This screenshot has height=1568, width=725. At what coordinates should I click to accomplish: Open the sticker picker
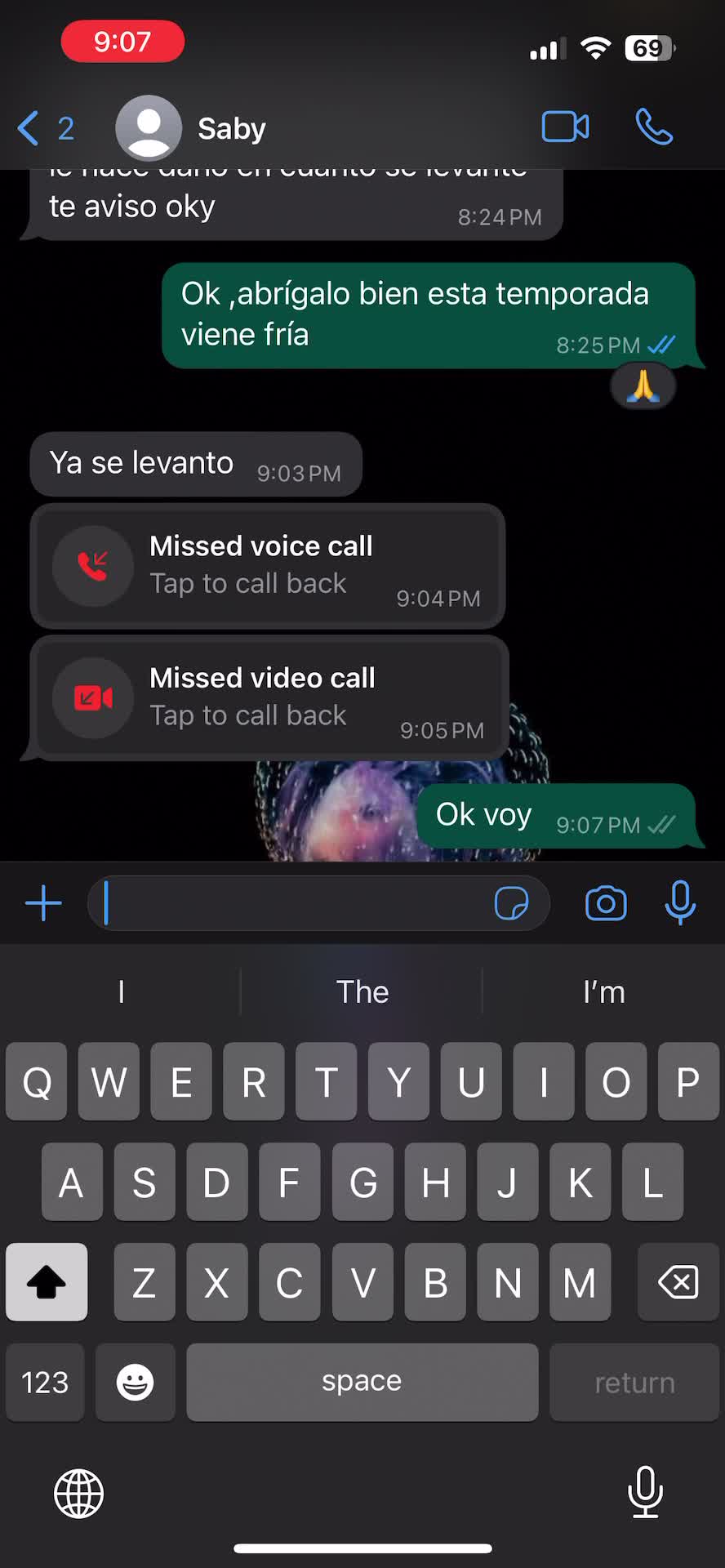click(512, 903)
